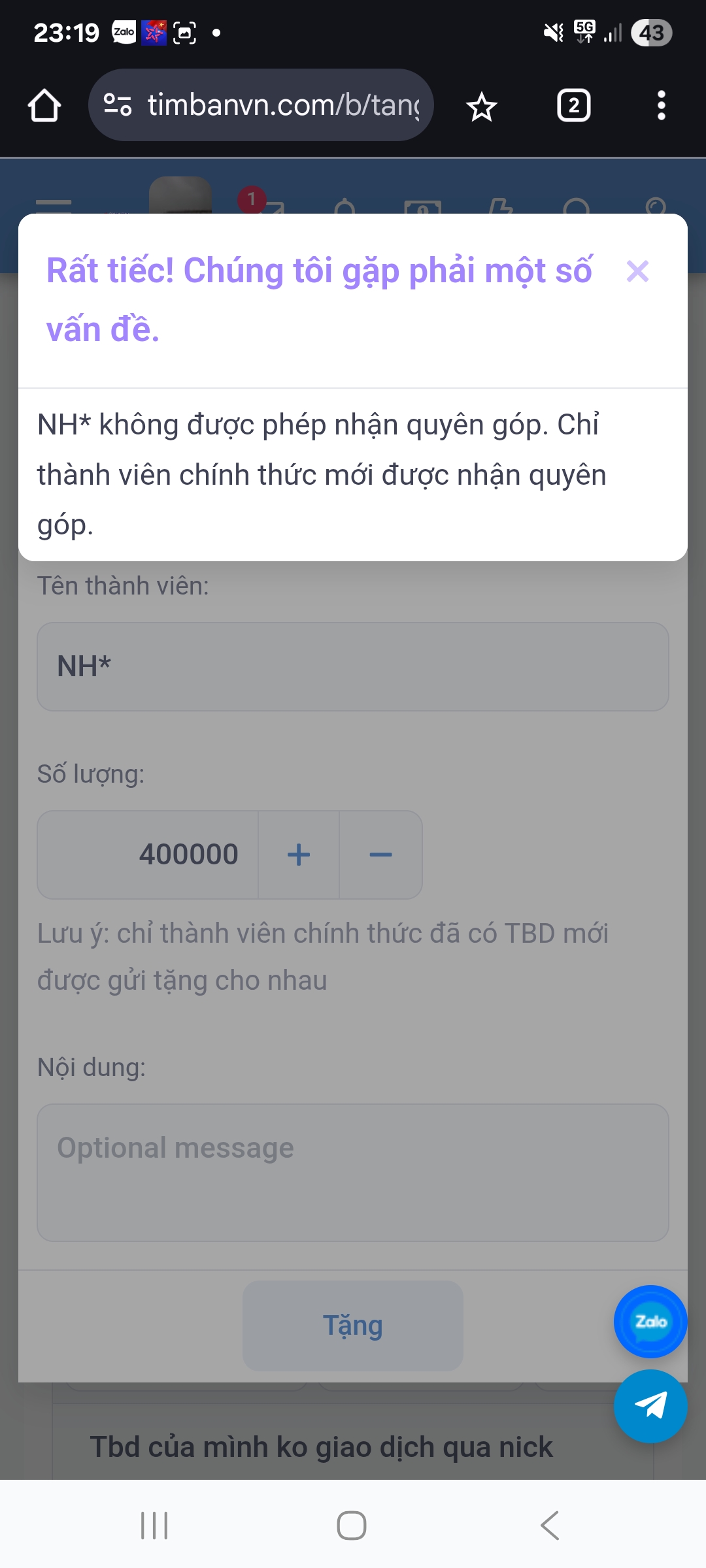Tap the Tên thành viên field with NH*
The image size is (706, 1568).
coord(353,666)
